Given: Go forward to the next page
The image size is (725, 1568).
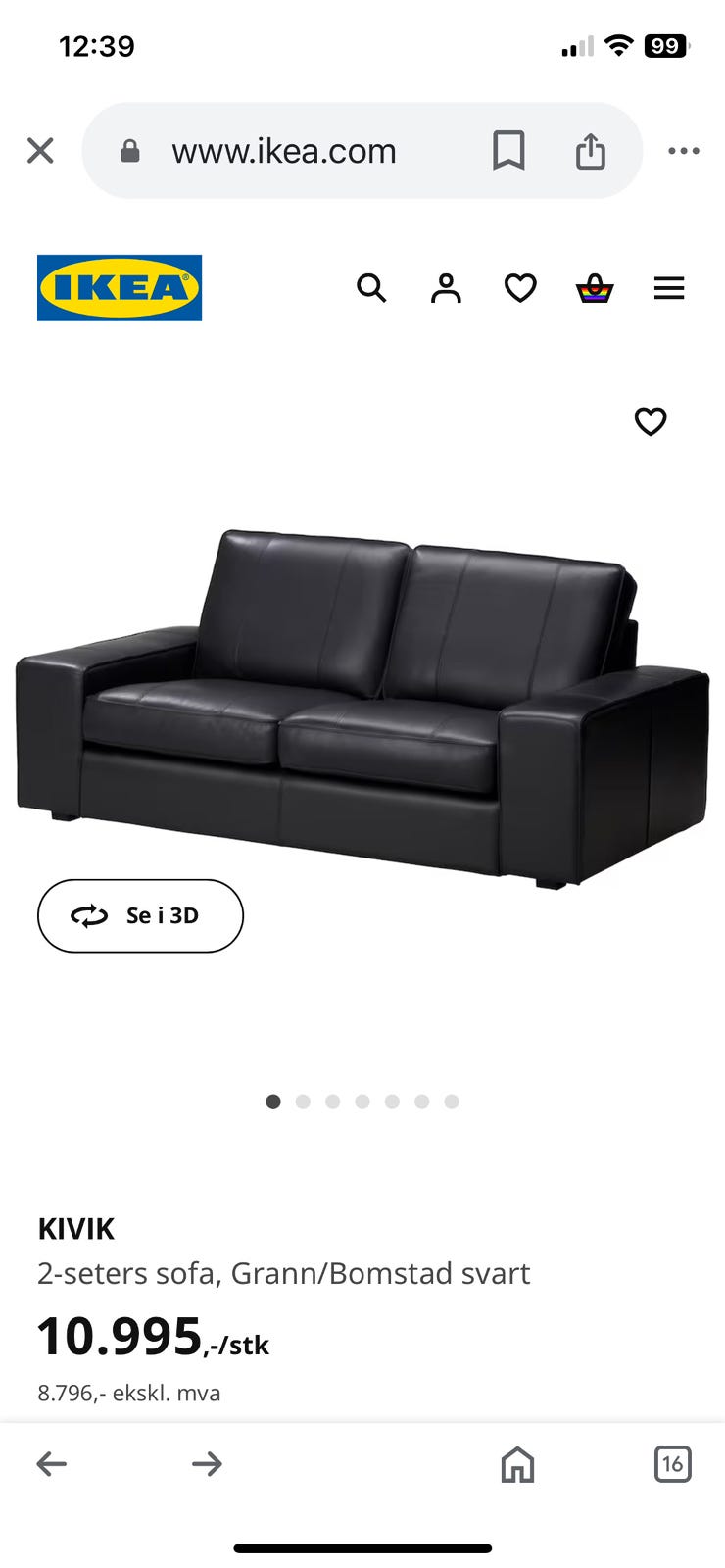Looking at the screenshot, I should coord(207,1464).
